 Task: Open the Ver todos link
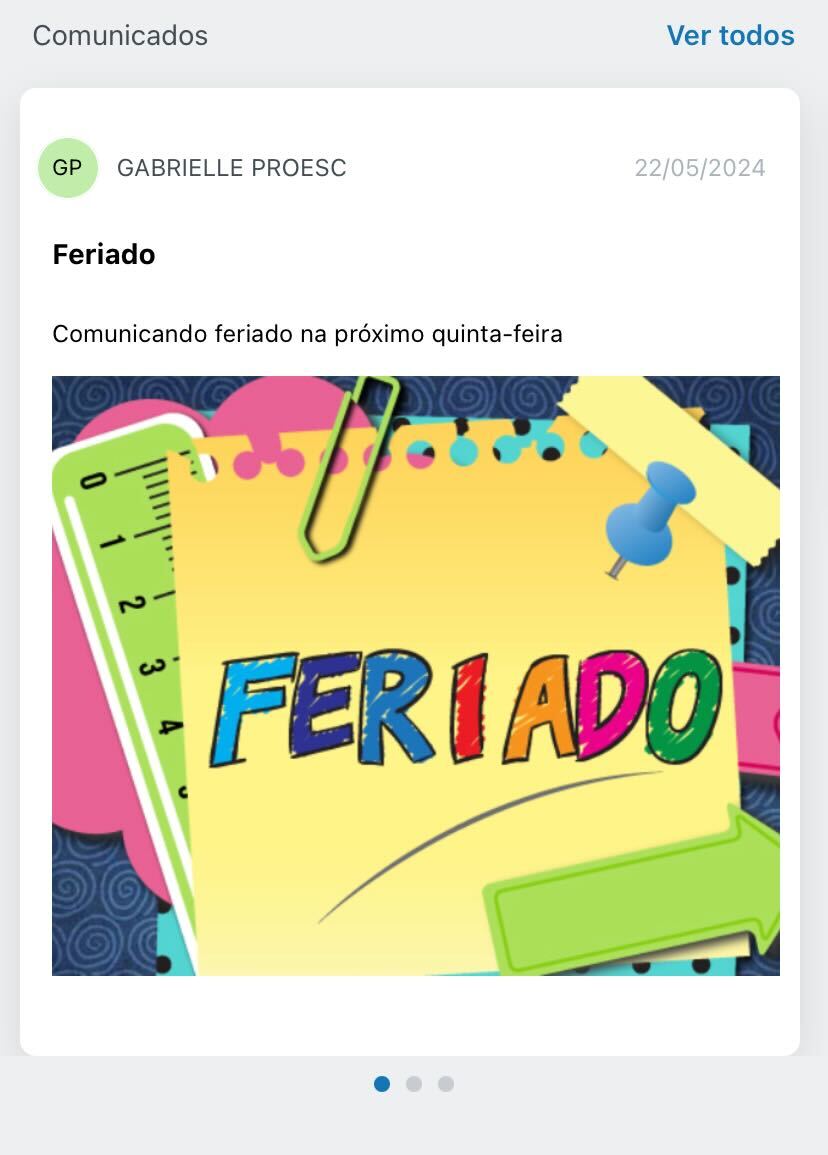tap(730, 35)
